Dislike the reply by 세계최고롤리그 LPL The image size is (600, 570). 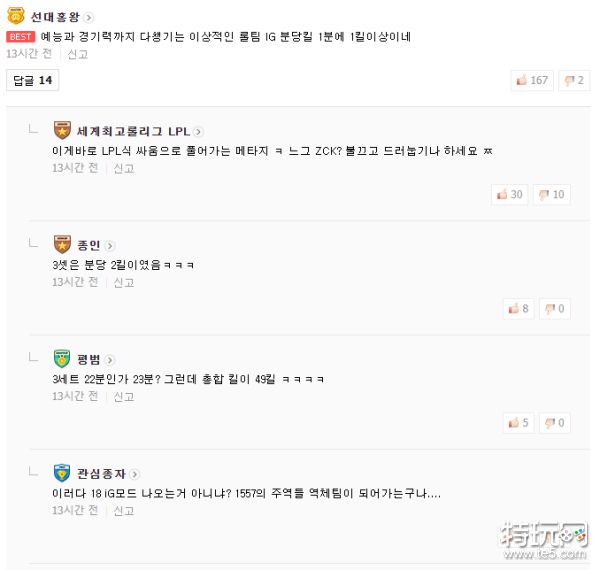(552, 194)
